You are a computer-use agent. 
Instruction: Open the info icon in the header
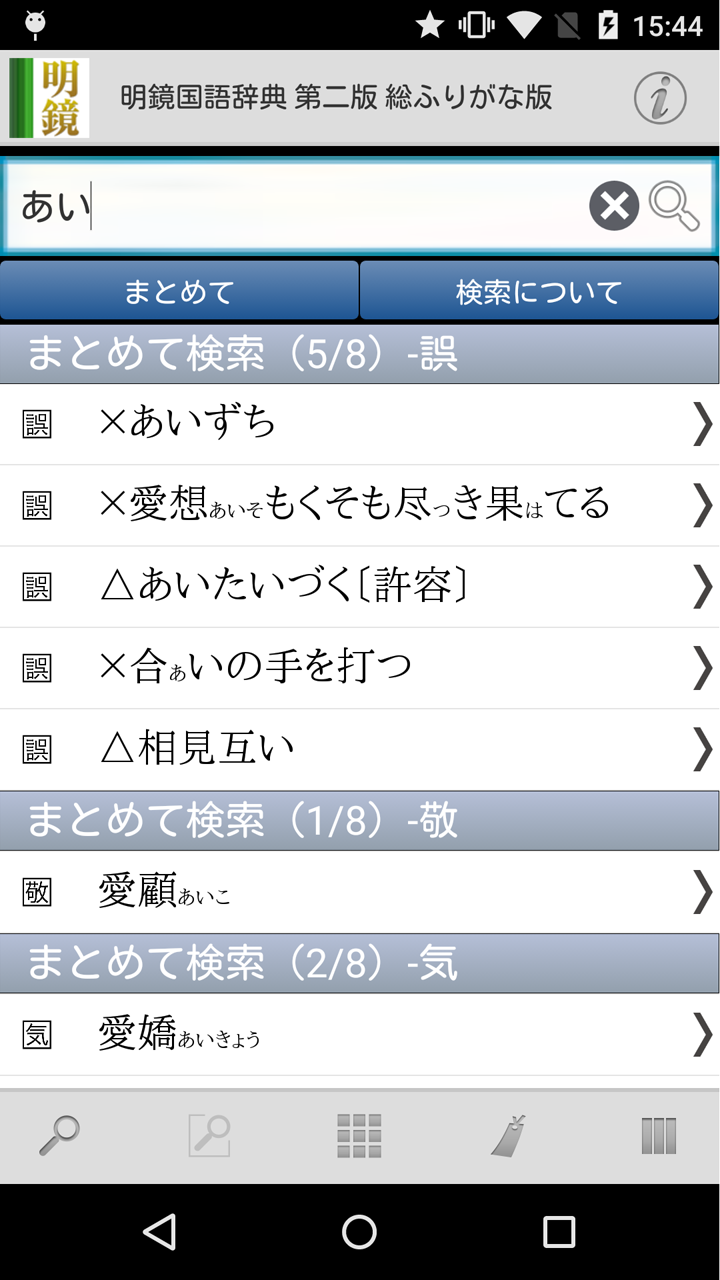click(x=660, y=98)
